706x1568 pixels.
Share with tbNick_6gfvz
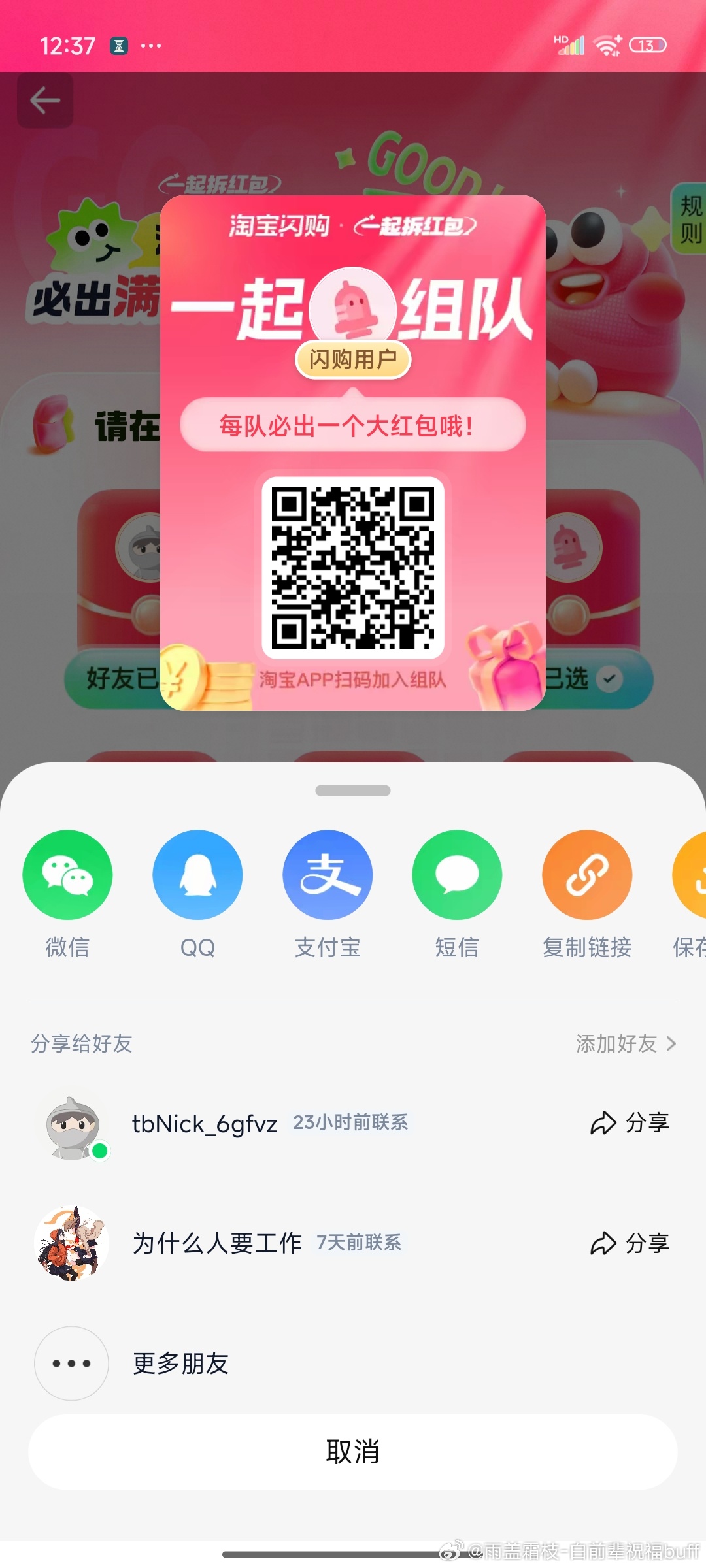tap(630, 1122)
